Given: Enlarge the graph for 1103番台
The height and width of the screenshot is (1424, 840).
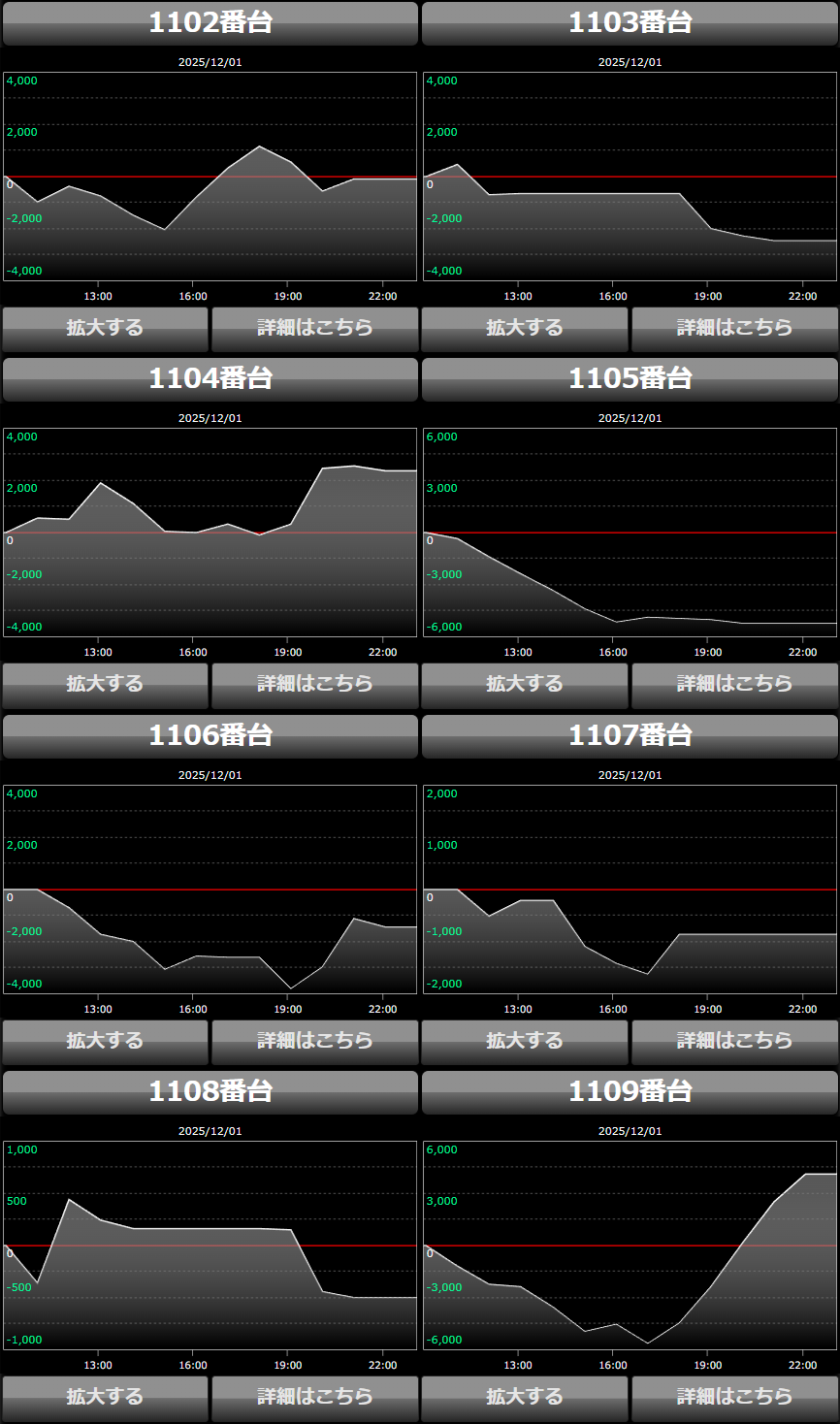Looking at the screenshot, I should click(x=525, y=329).
